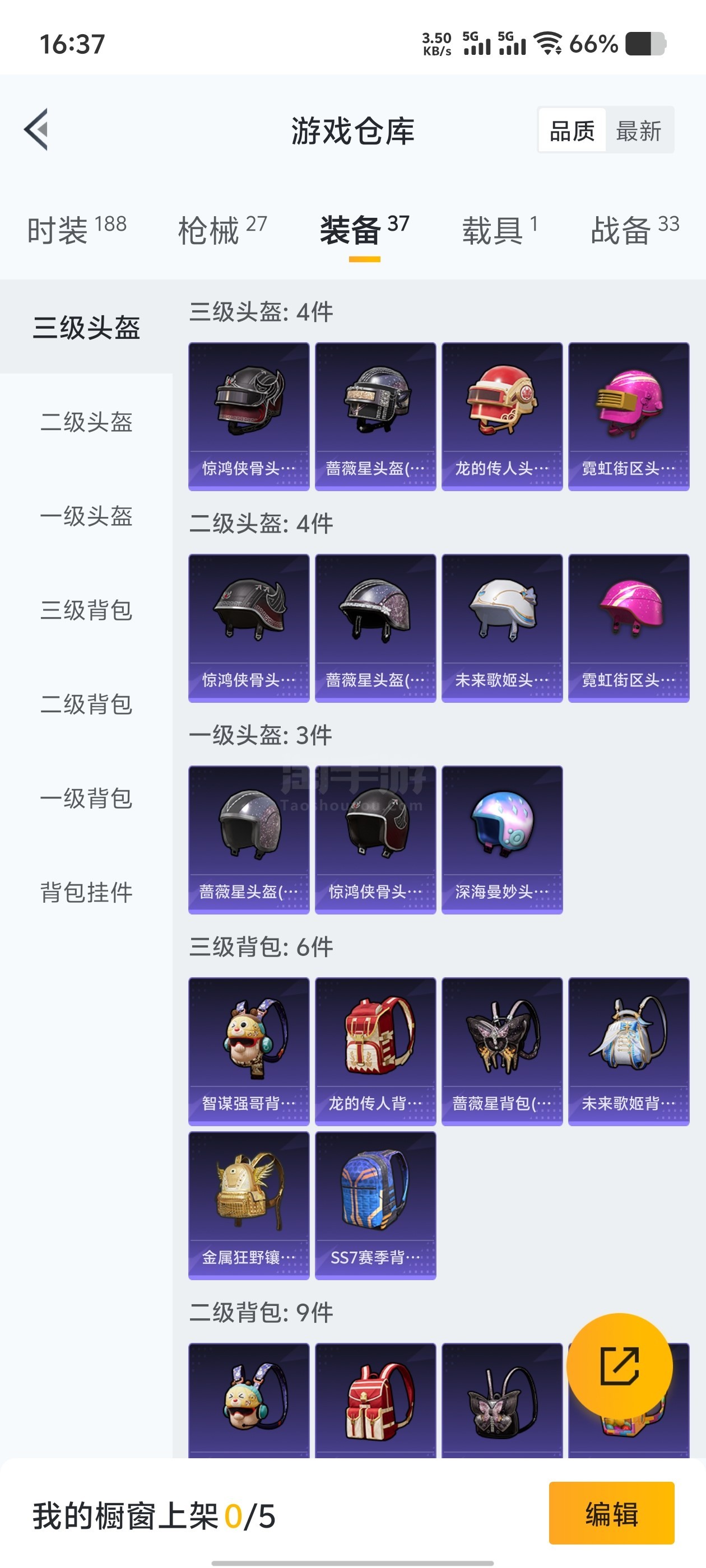This screenshot has width=706, height=1568.
Task: Open 一级背包 in the sidebar
Action: coord(86,799)
